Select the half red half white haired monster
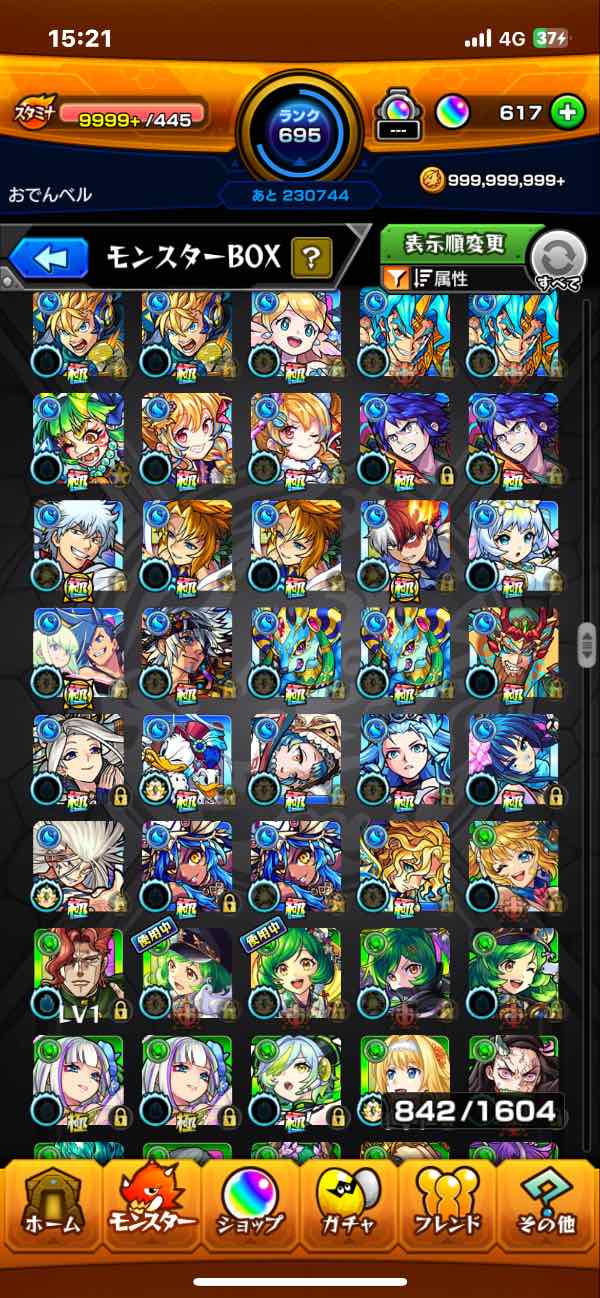This screenshot has width=600, height=1298. point(405,545)
